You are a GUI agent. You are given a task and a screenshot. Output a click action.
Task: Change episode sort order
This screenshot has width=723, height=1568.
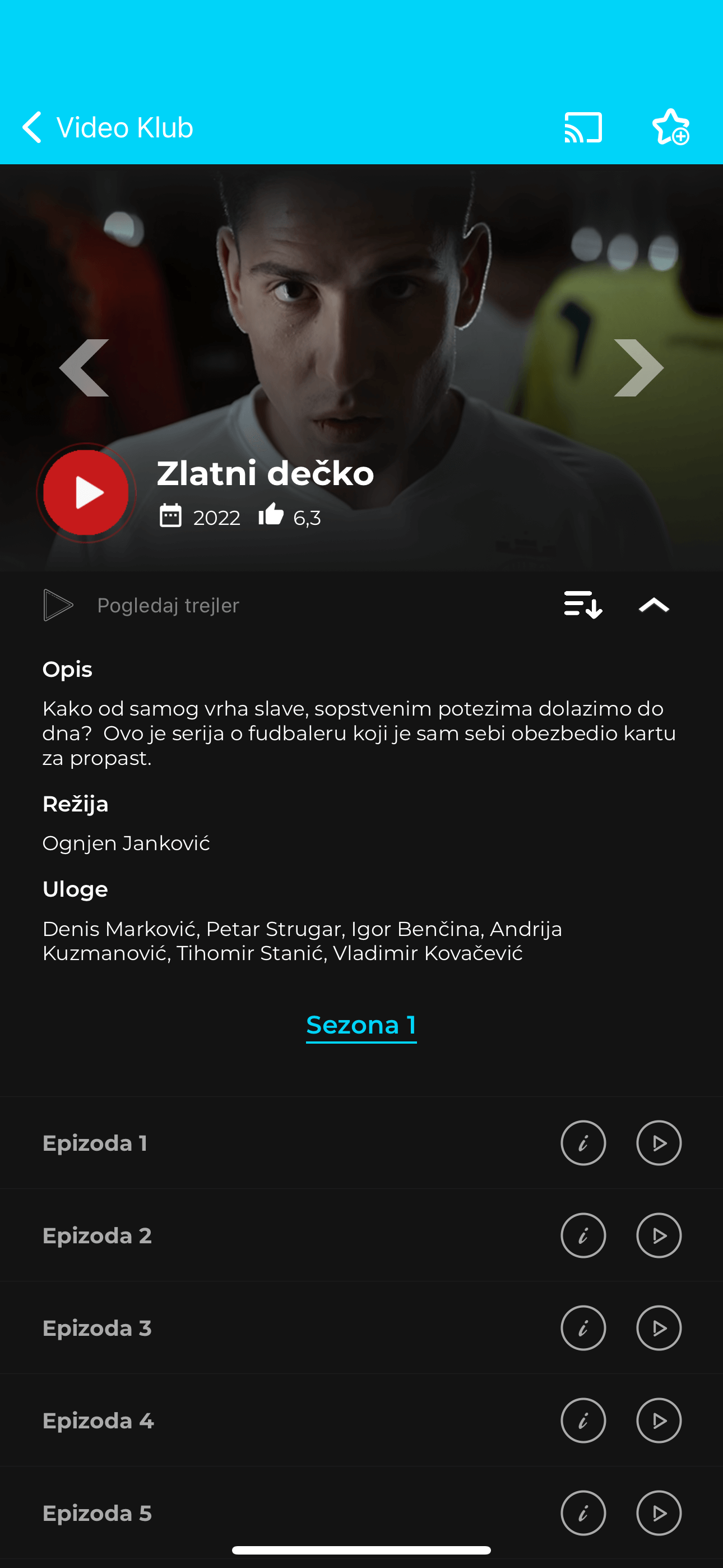(582, 605)
